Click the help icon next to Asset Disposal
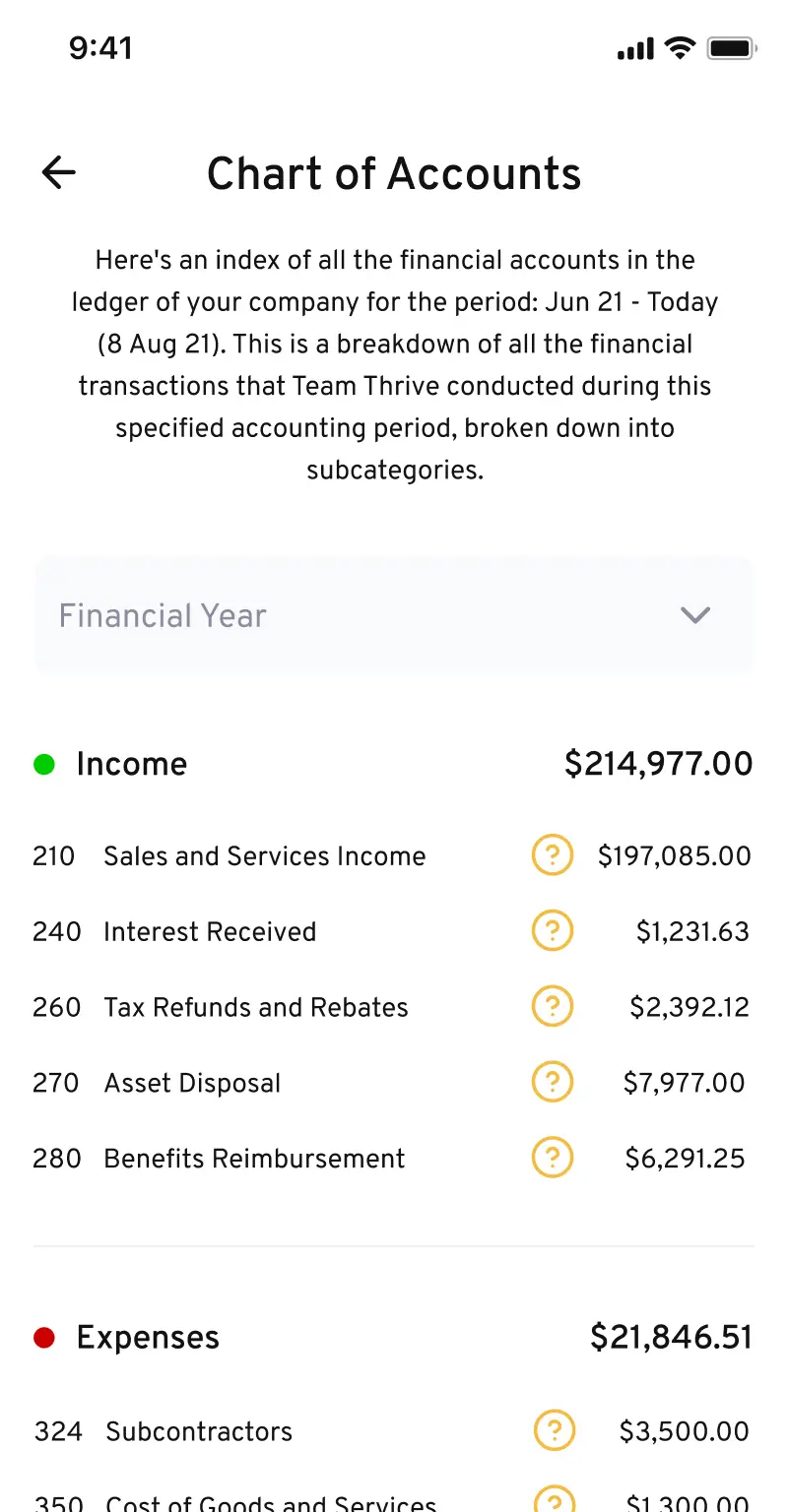This screenshot has height=1512, width=788. coord(553,1082)
